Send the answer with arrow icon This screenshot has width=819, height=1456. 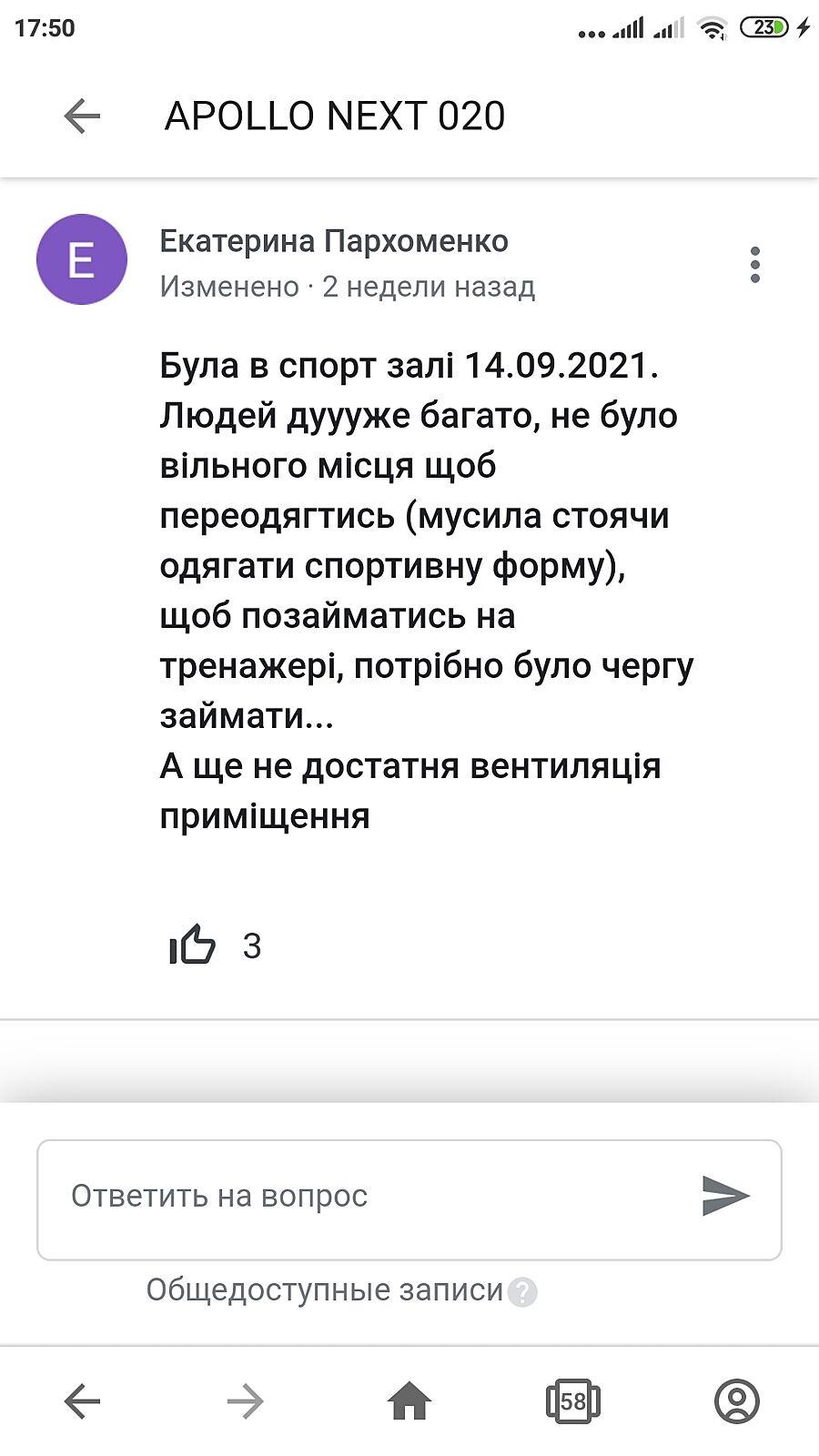(x=725, y=1196)
